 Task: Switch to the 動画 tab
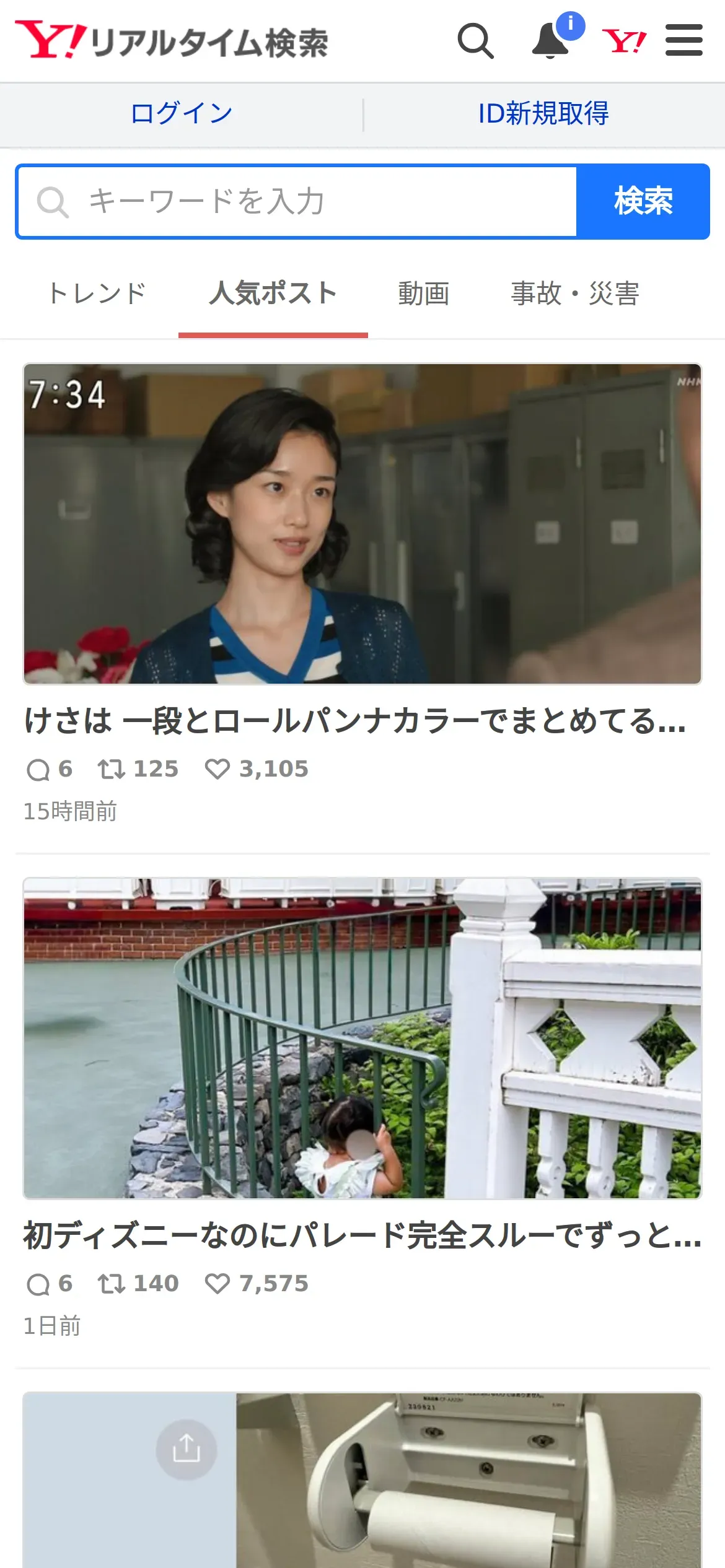coord(424,293)
